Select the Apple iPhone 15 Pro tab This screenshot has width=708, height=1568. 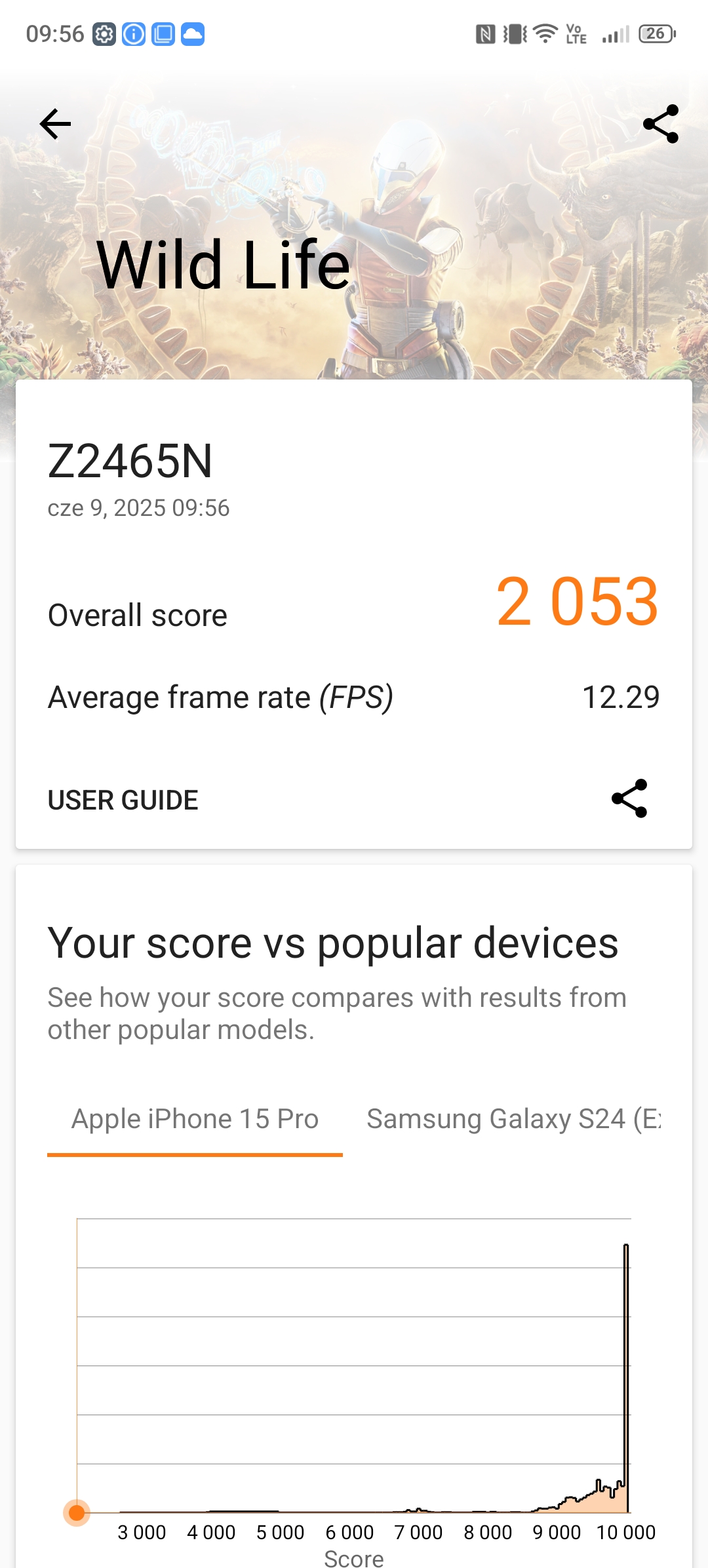[195, 1120]
